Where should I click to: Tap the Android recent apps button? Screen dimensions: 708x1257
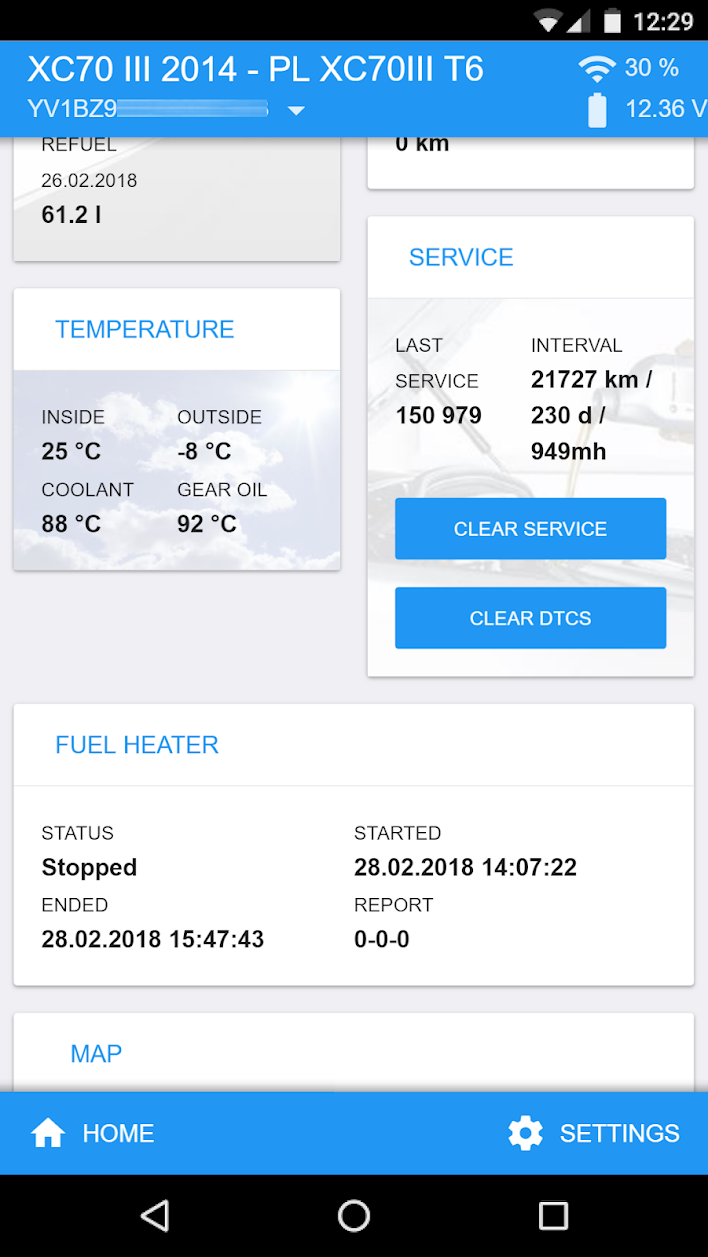coord(553,1215)
